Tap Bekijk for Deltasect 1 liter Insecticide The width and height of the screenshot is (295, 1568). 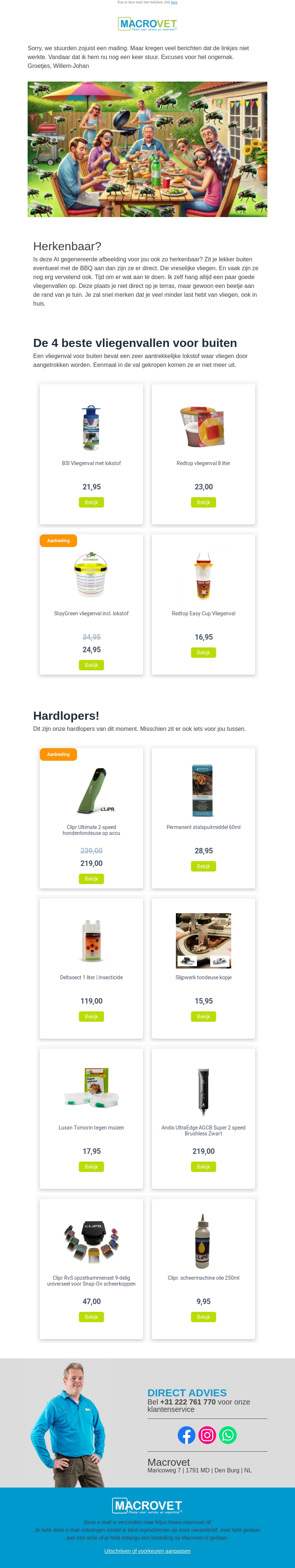[91, 1017]
